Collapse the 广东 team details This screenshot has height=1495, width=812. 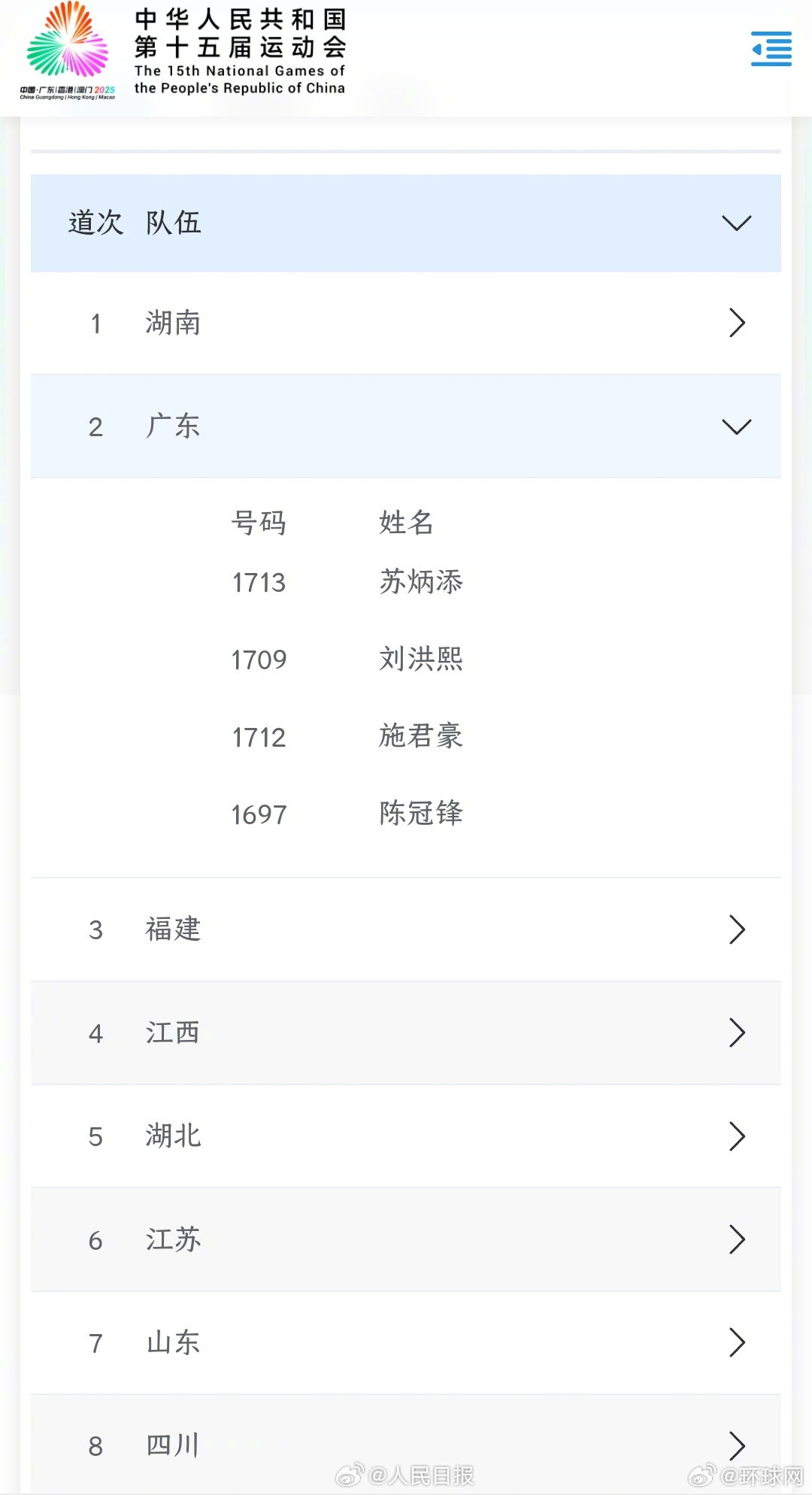[x=735, y=426]
